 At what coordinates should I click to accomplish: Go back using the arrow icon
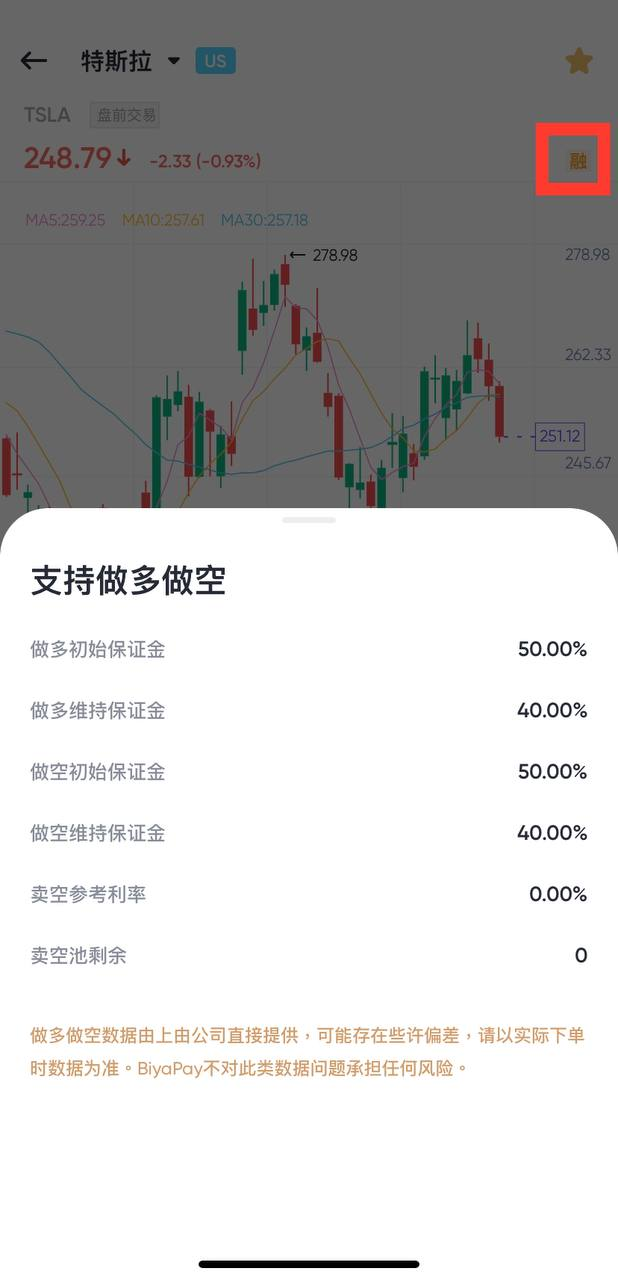point(34,61)
